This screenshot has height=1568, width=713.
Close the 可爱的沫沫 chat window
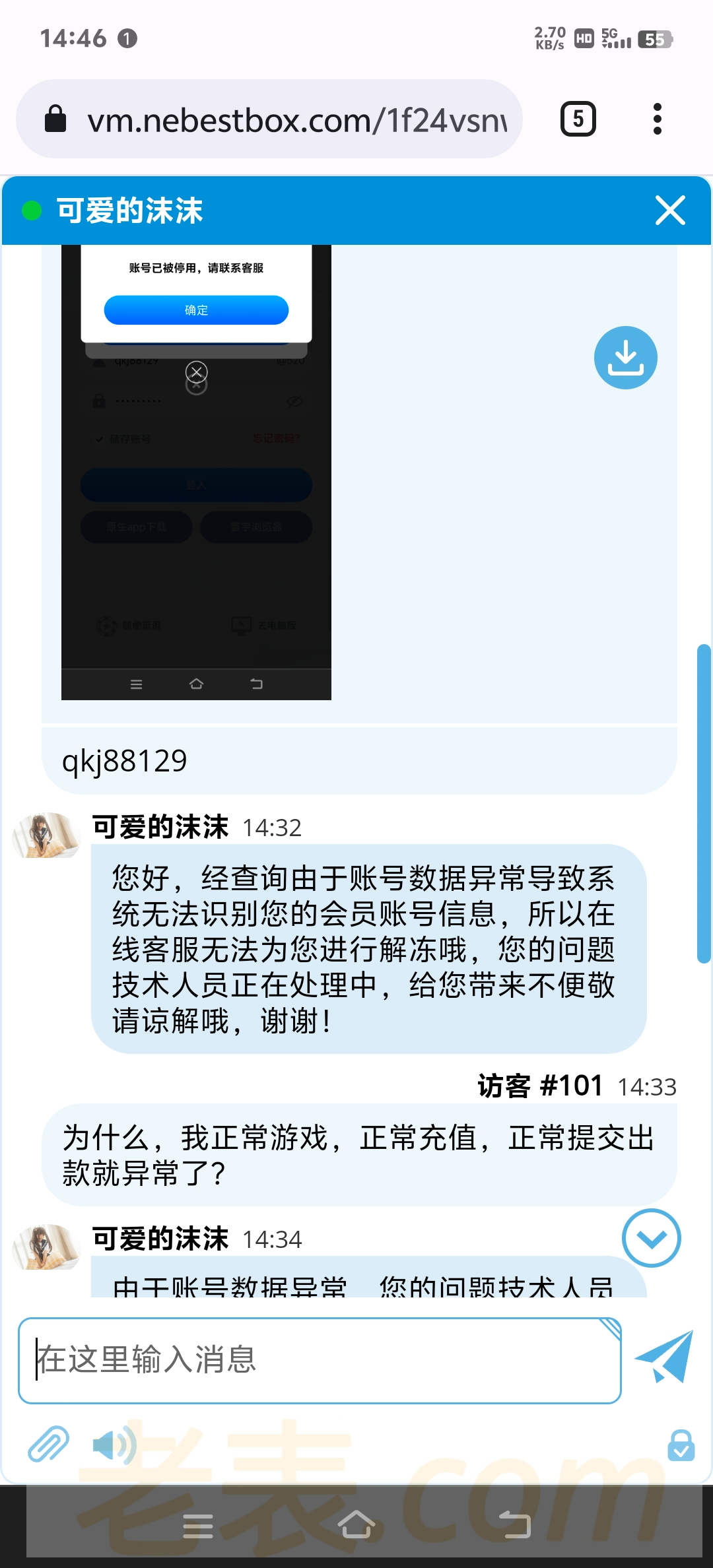tap(669, 211)
